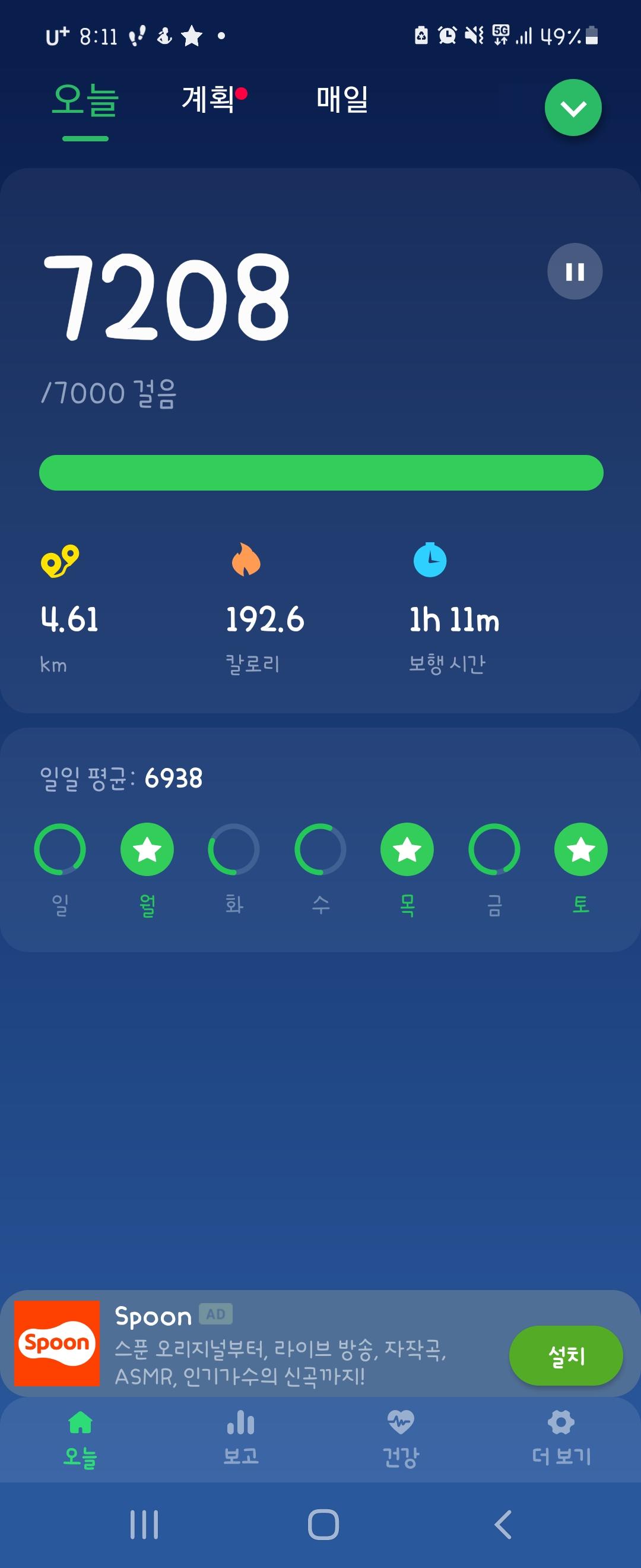Open Sunday (일) step progress circle
Viewport: 641px width, 1568px height.
[59, 849]
